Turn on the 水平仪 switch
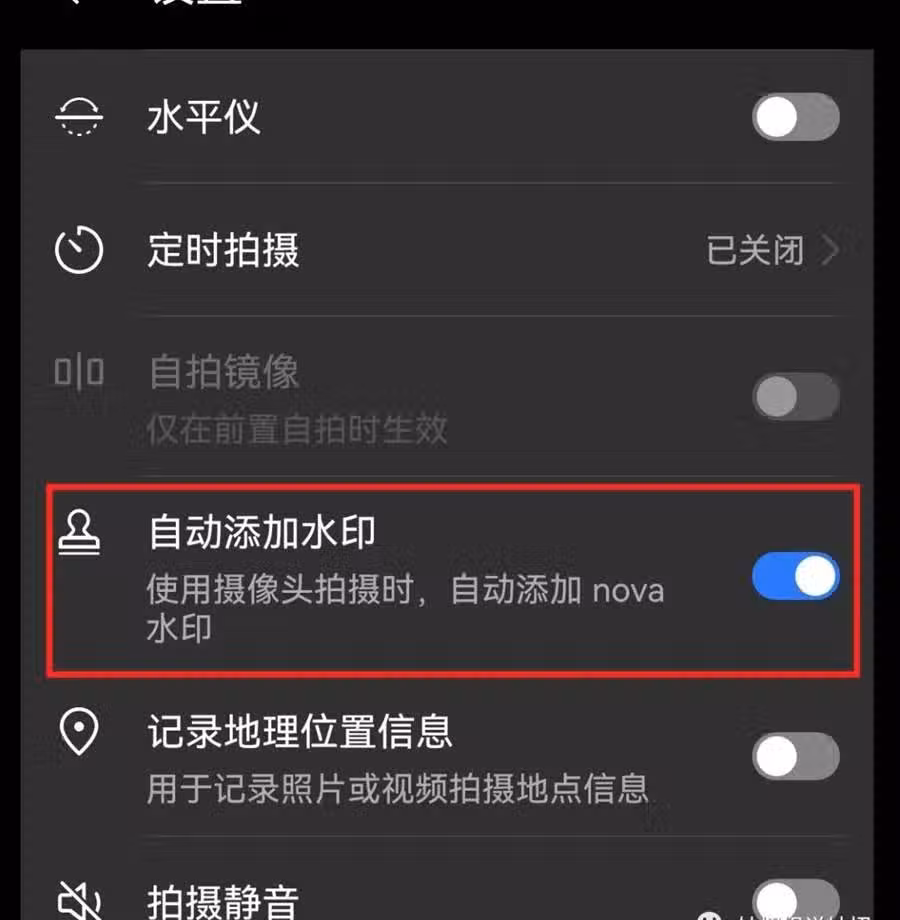The width and height of the screenshot is (900, 920). 795,119
